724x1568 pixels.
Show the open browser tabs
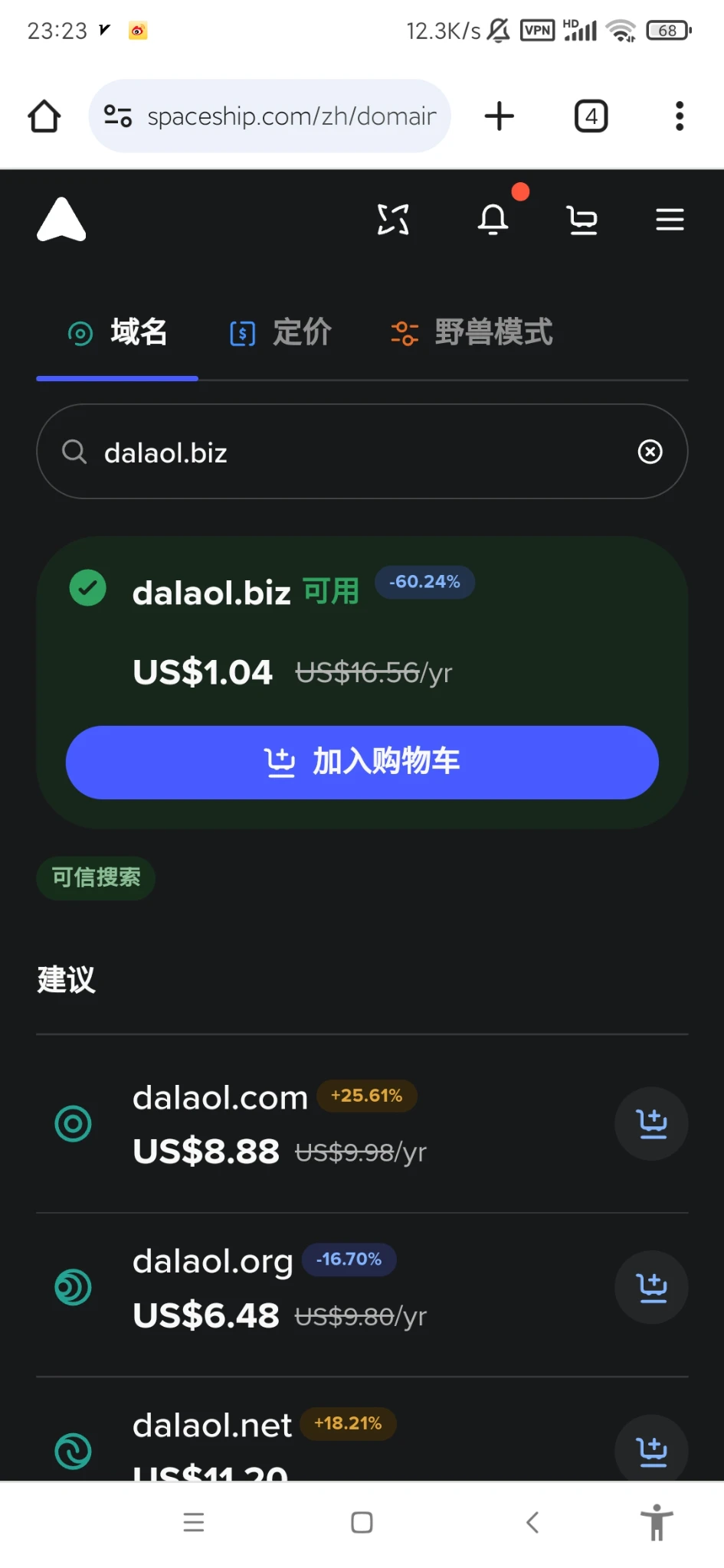591,116
